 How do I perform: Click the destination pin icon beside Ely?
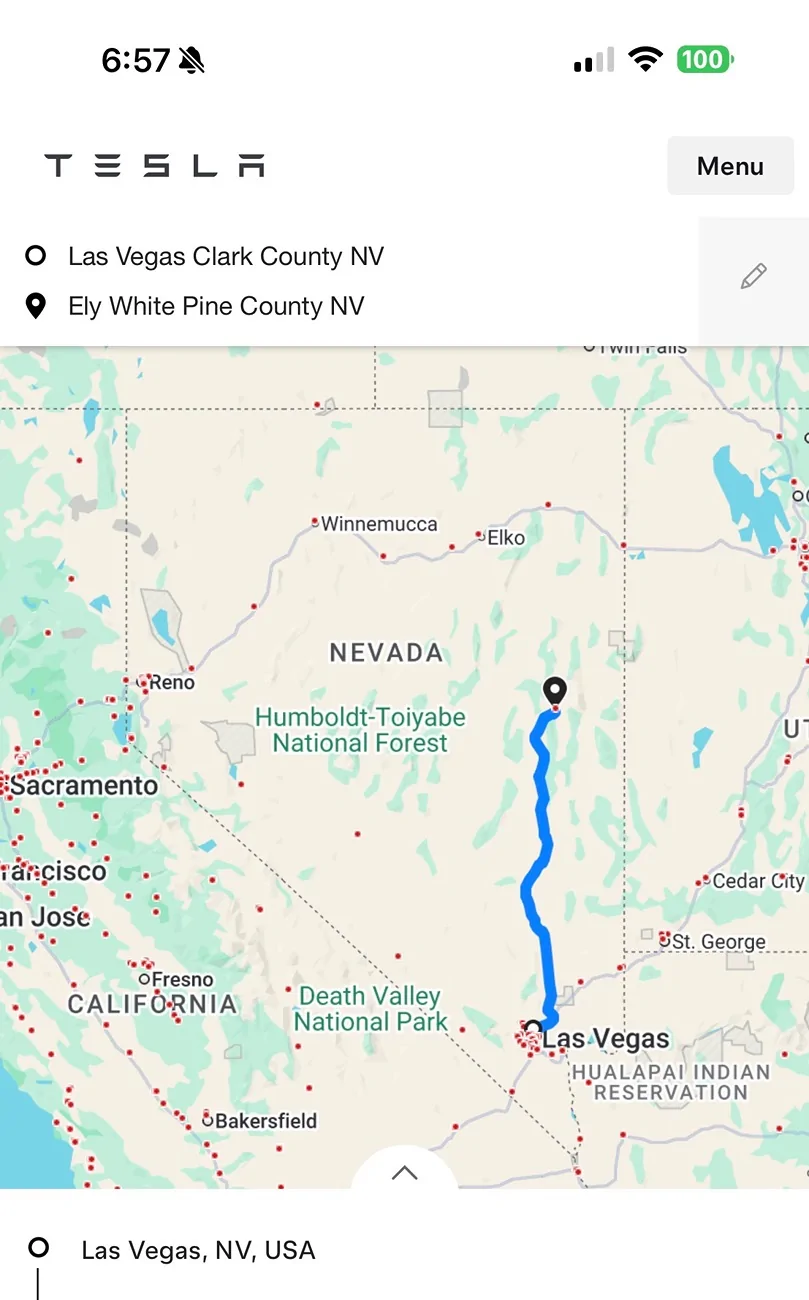point(35,306)
